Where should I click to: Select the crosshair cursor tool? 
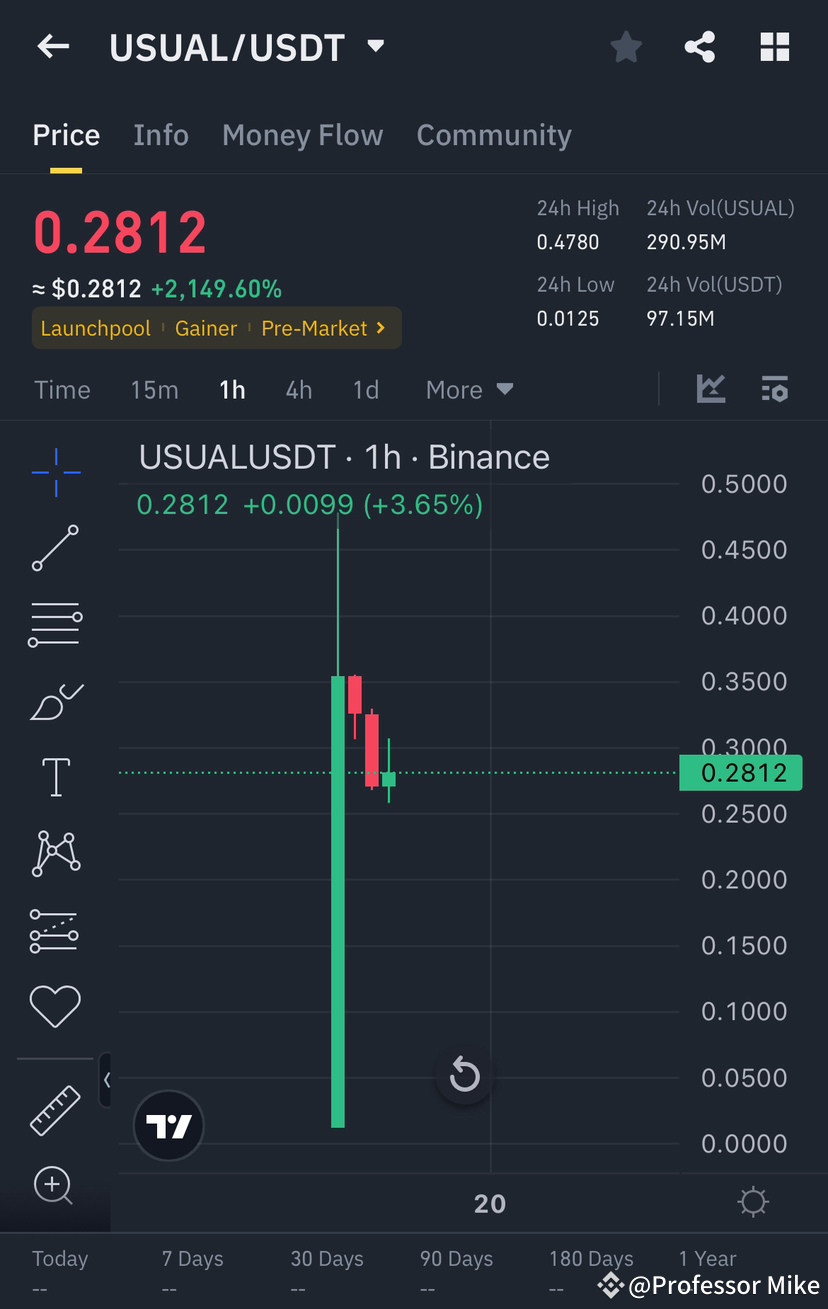55,471
